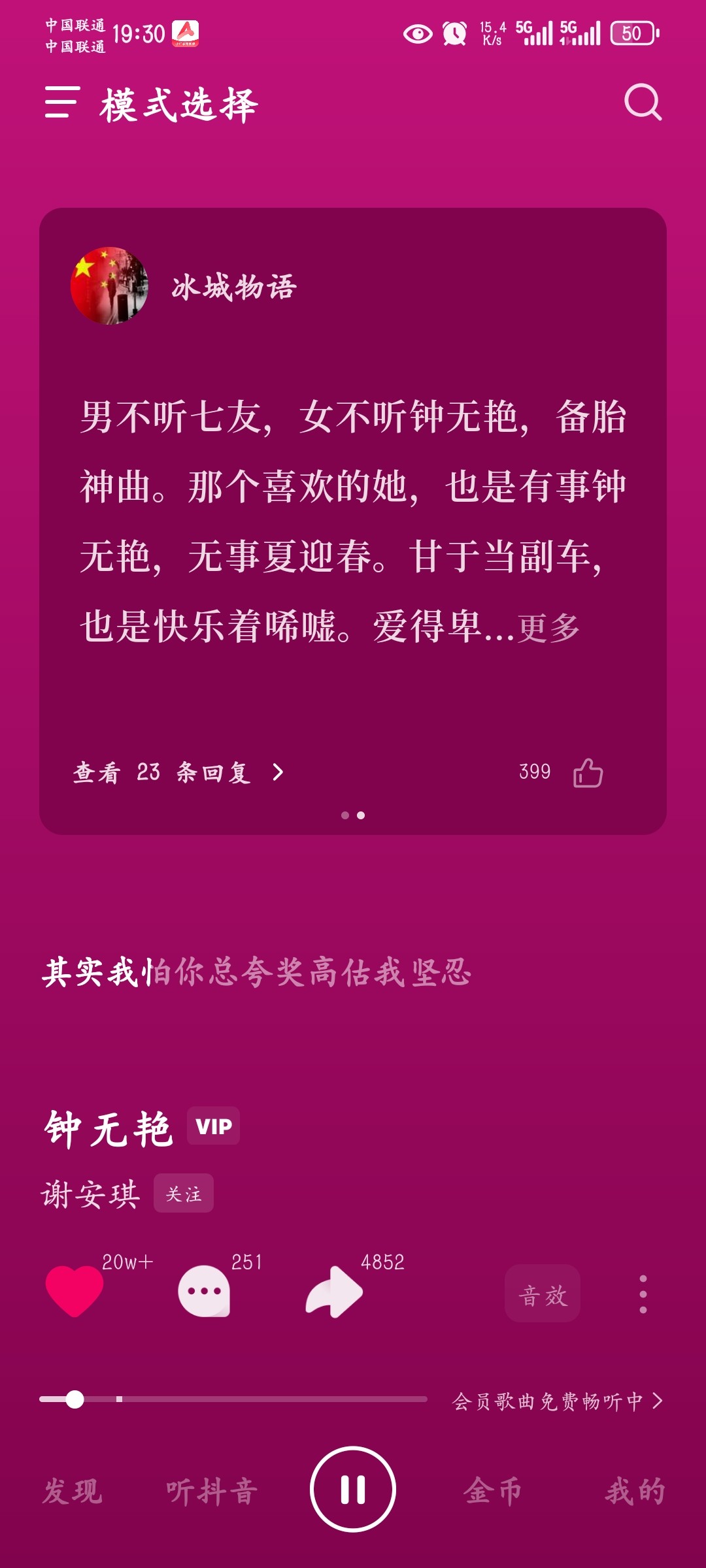This screenshot has height=1568, width=706.
Task: Switch to the 发现 tab
Action: click(x=72, y=1491)
